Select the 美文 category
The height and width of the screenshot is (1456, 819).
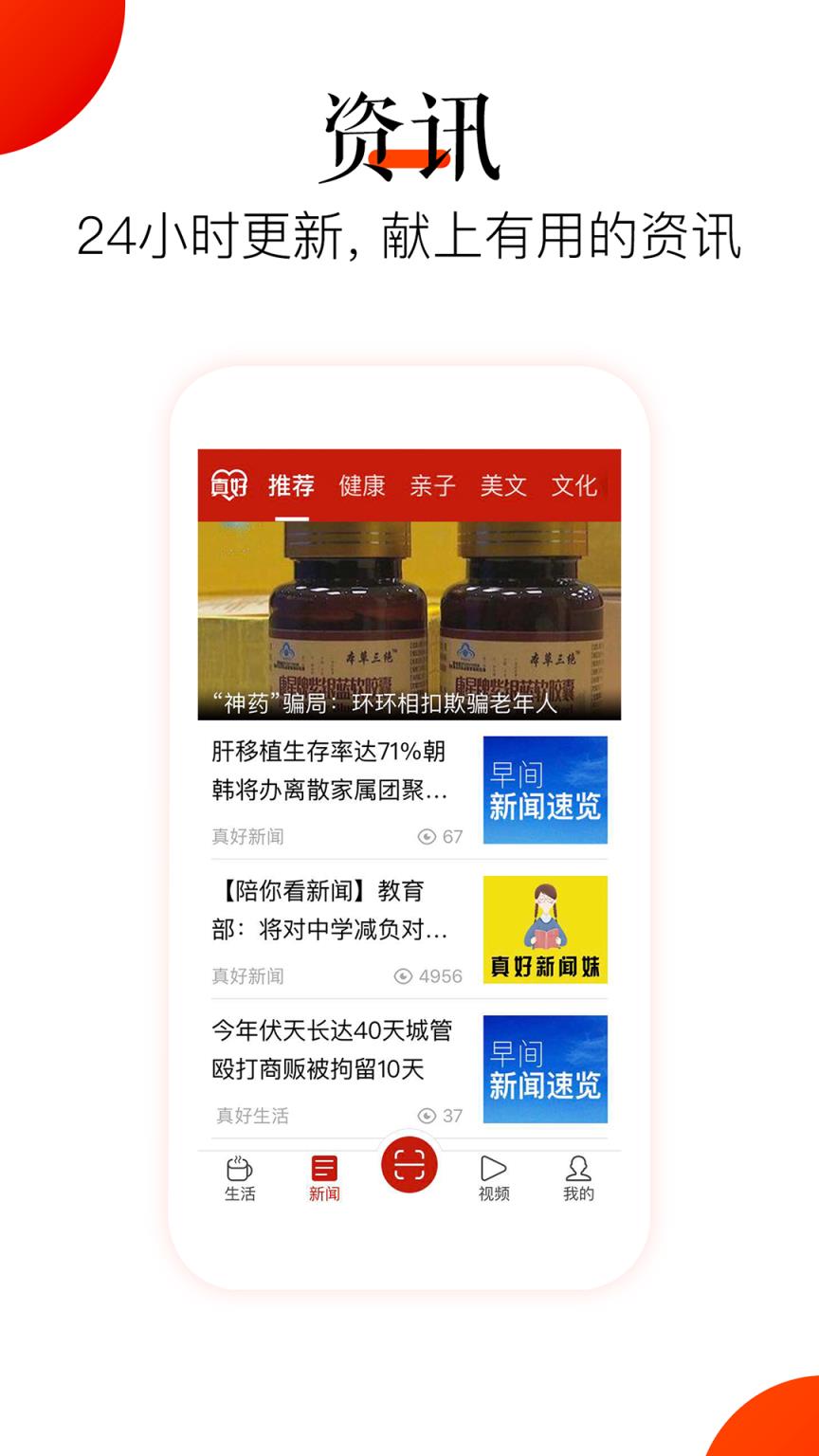503,486
